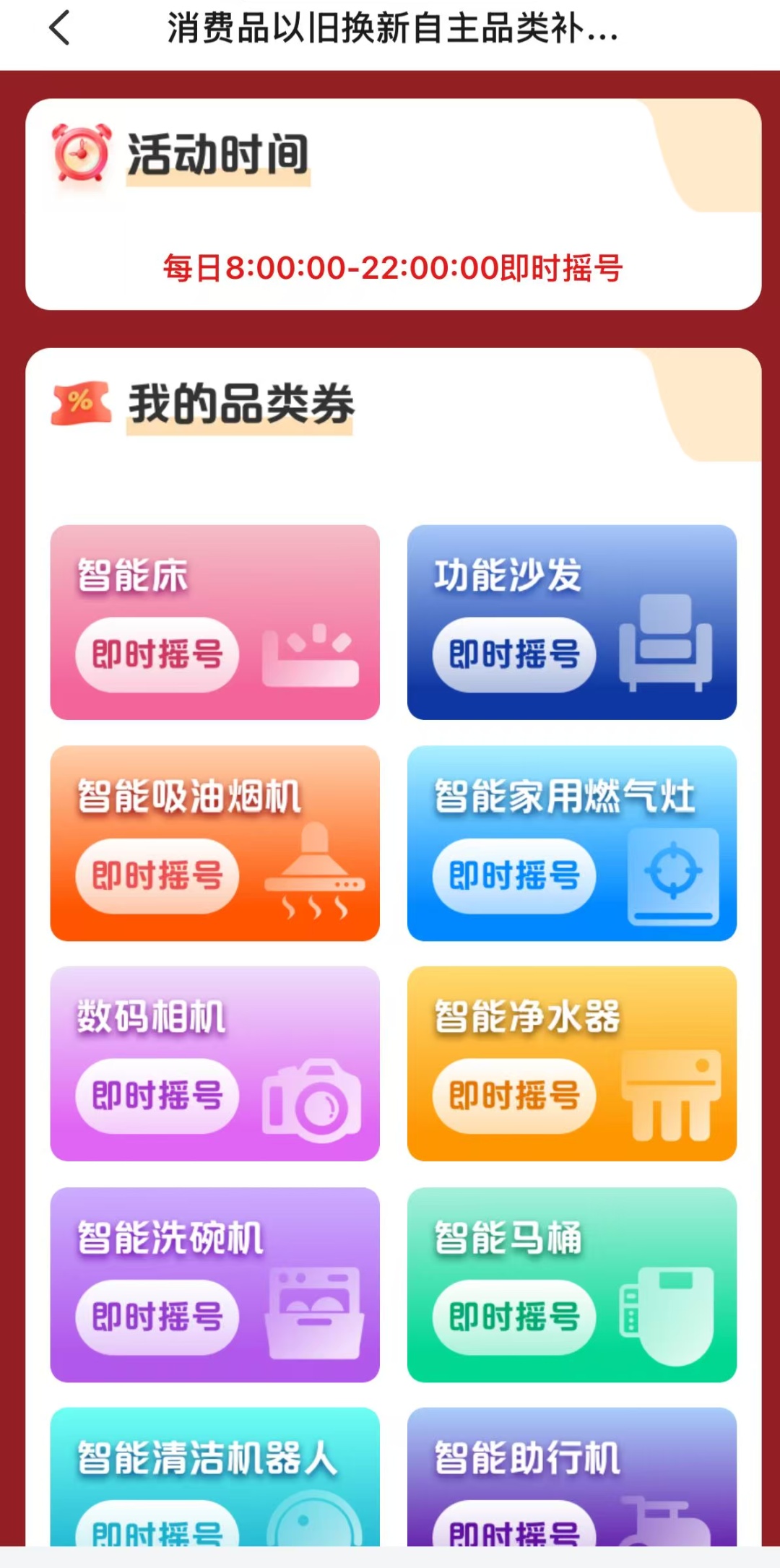Tap 即时摇号 under 智能洗碗机

pos(157,1317)
